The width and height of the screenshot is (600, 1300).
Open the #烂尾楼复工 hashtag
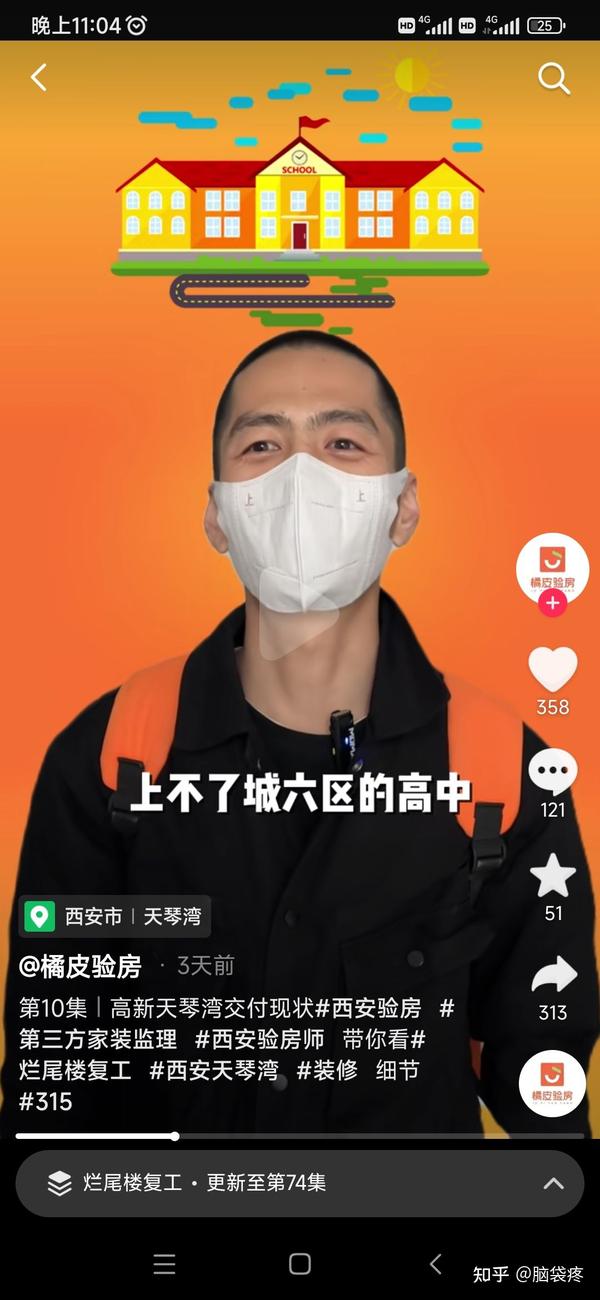(x=75, y=1070)
